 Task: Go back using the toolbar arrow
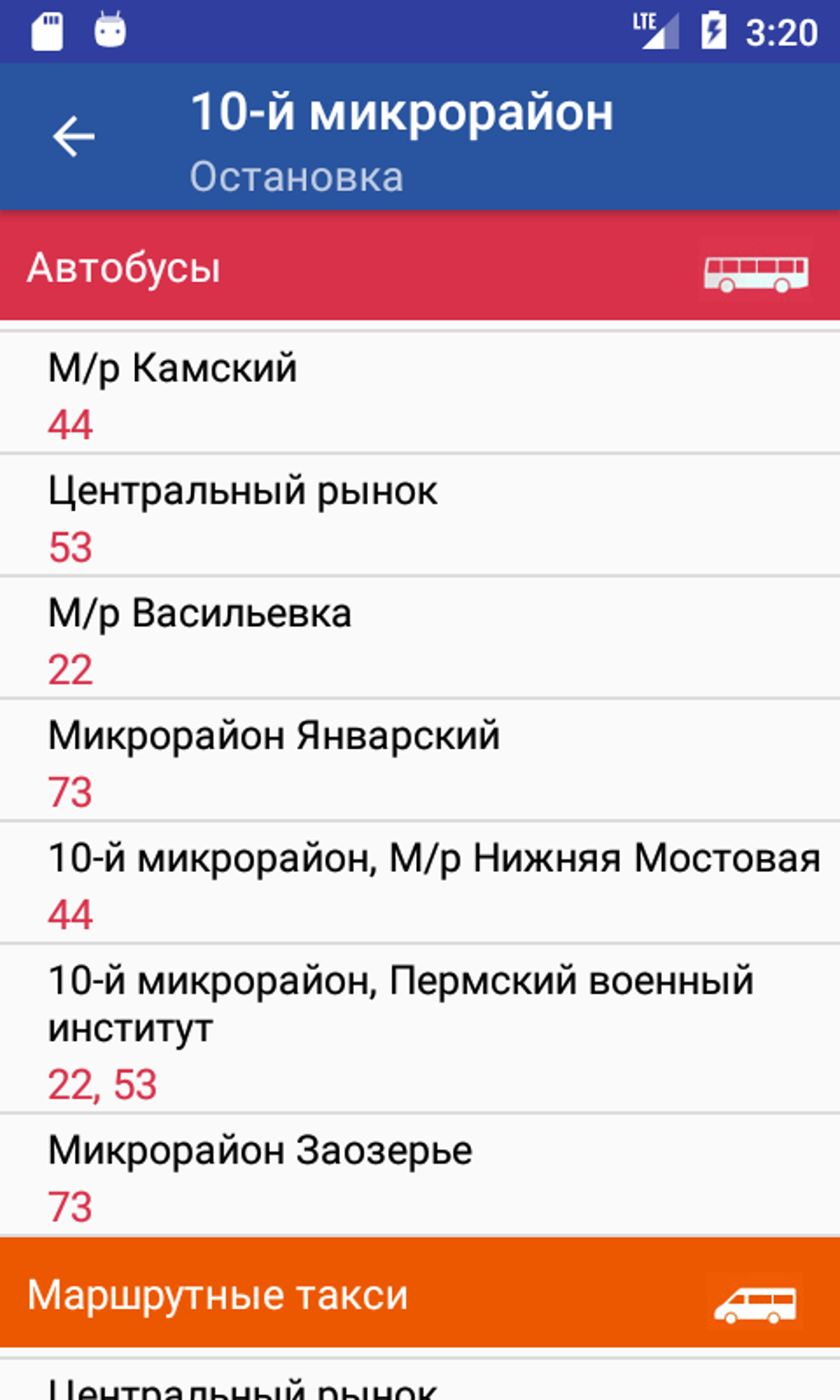[x=74, y=136]
